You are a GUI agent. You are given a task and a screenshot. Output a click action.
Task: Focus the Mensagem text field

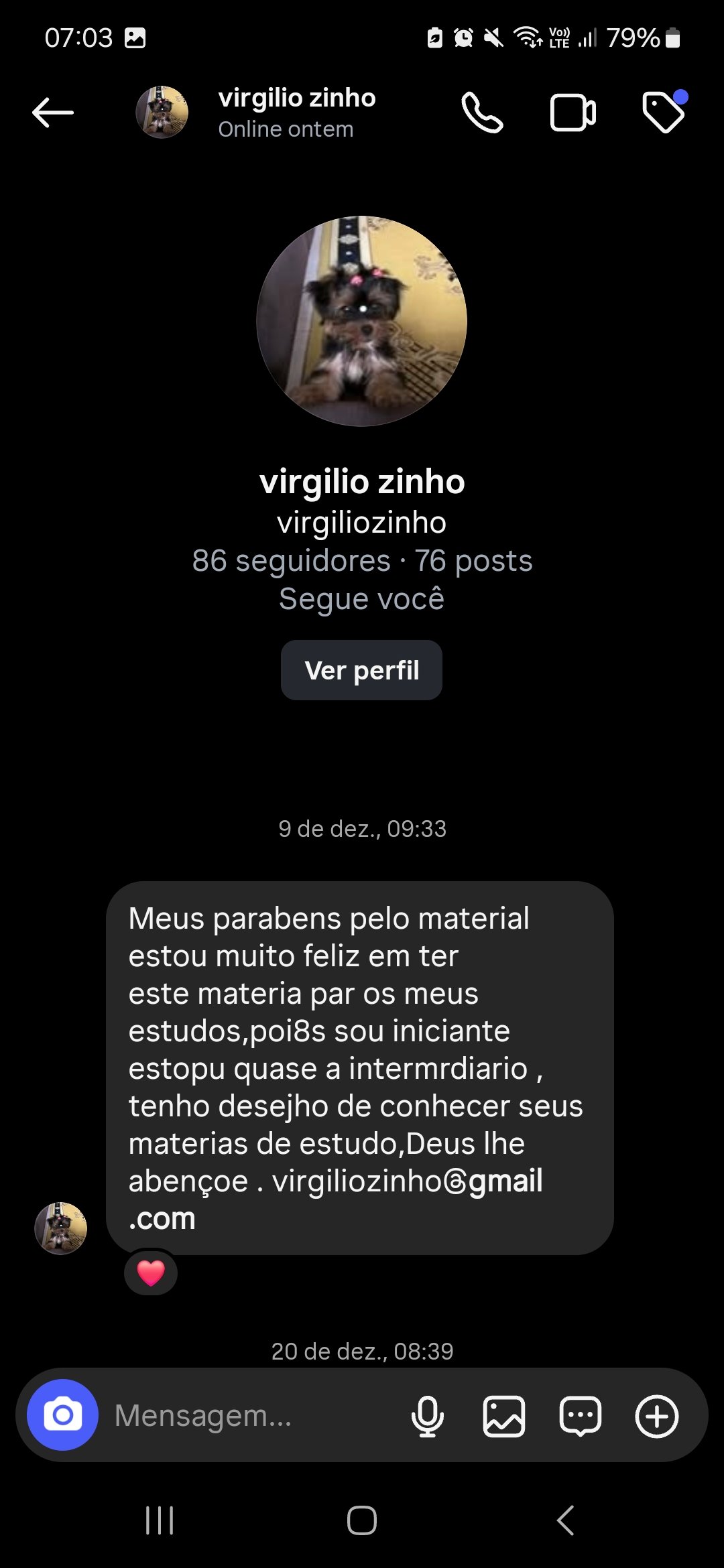pos(255,1415)
